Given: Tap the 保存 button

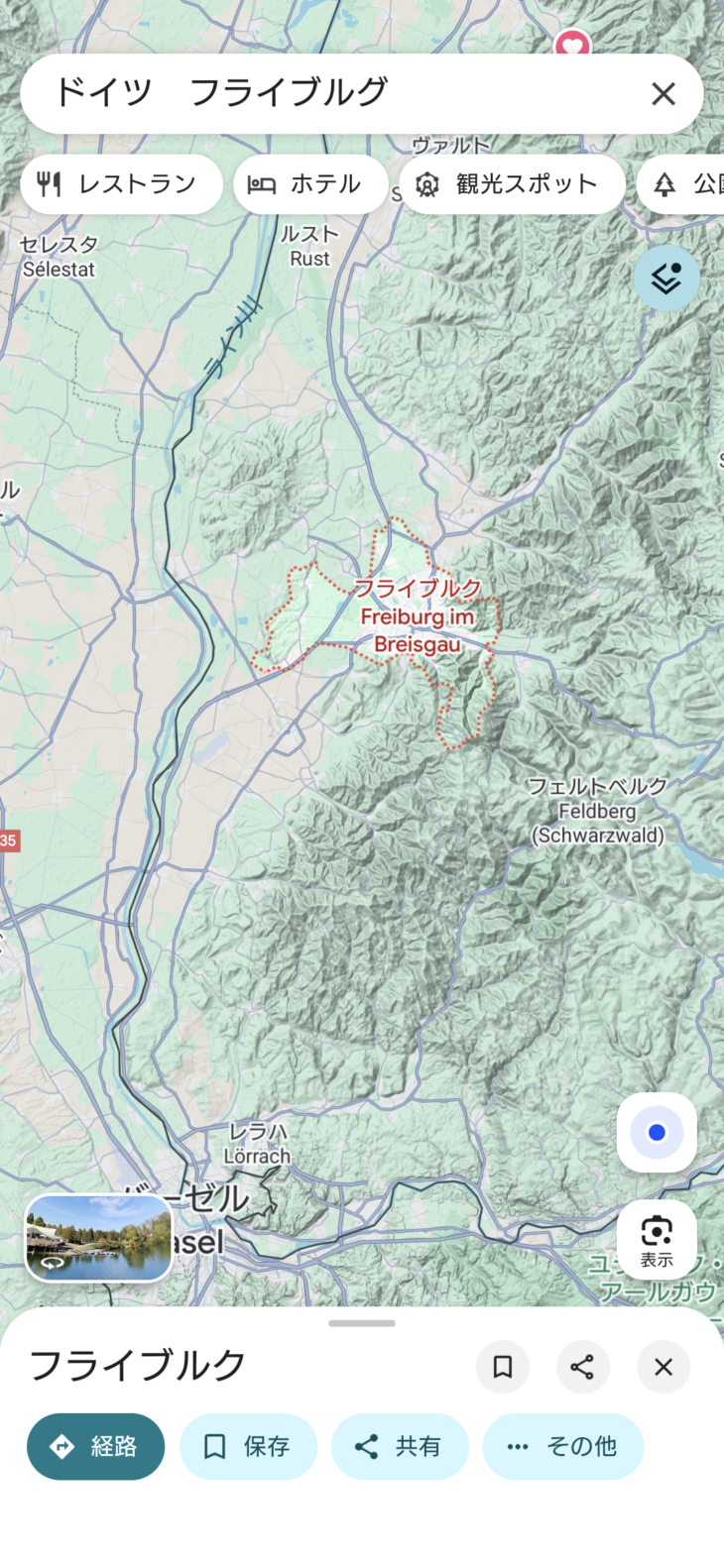Looking at the screenshot, I should click(248, 1446).
